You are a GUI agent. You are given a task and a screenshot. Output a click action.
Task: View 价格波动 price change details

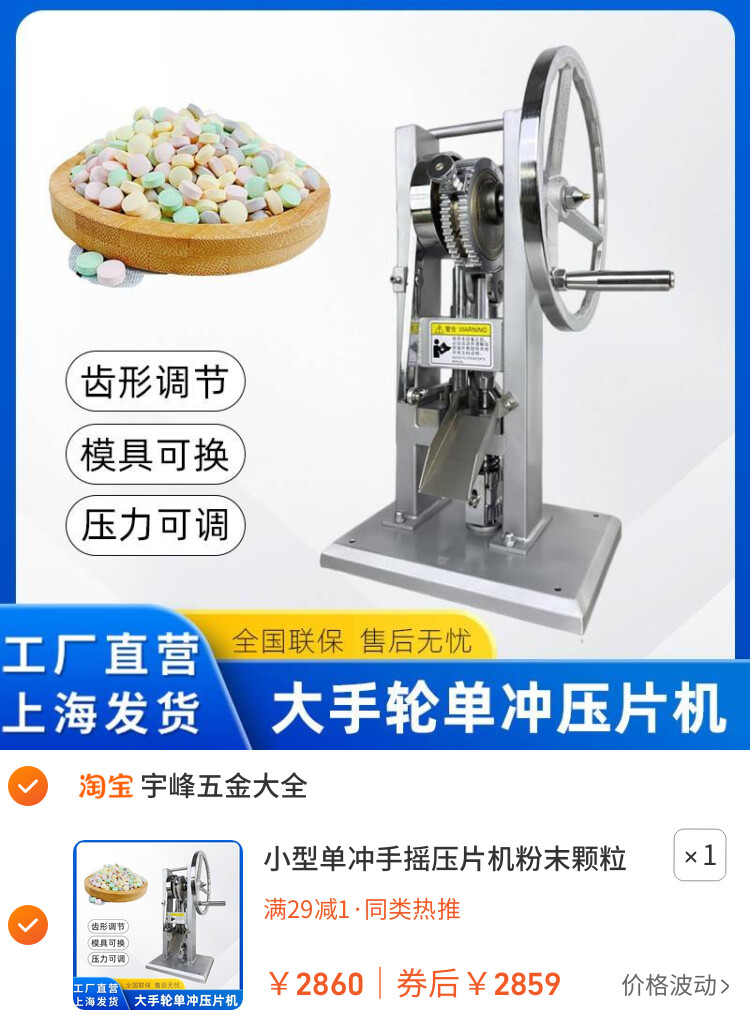coord(675,985)
